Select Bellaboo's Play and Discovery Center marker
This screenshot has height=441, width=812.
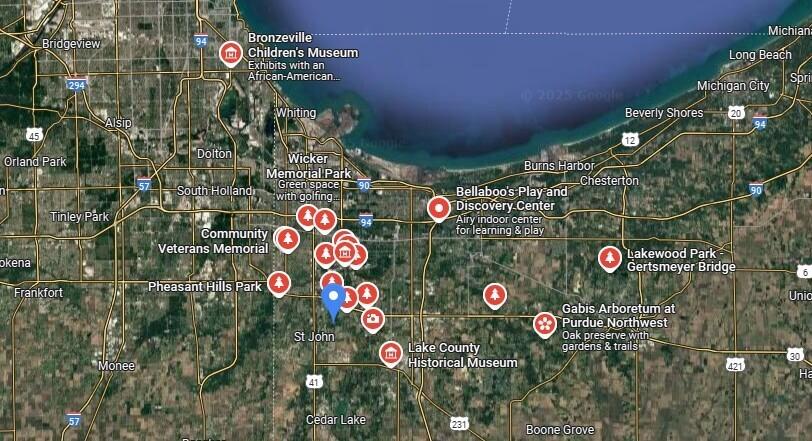pyautogui.click(x=438, y=208)
